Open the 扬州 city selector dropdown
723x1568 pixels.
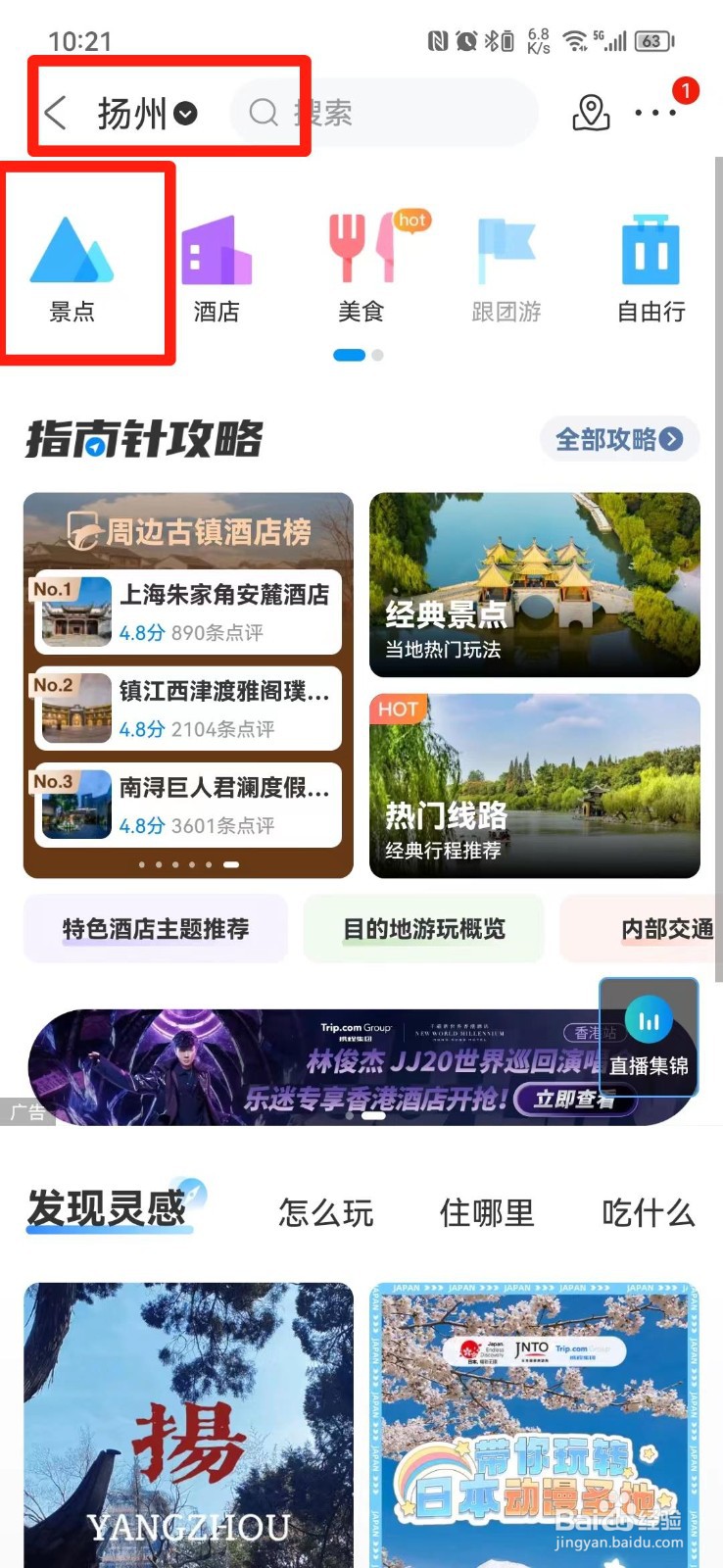click(147, 113)
